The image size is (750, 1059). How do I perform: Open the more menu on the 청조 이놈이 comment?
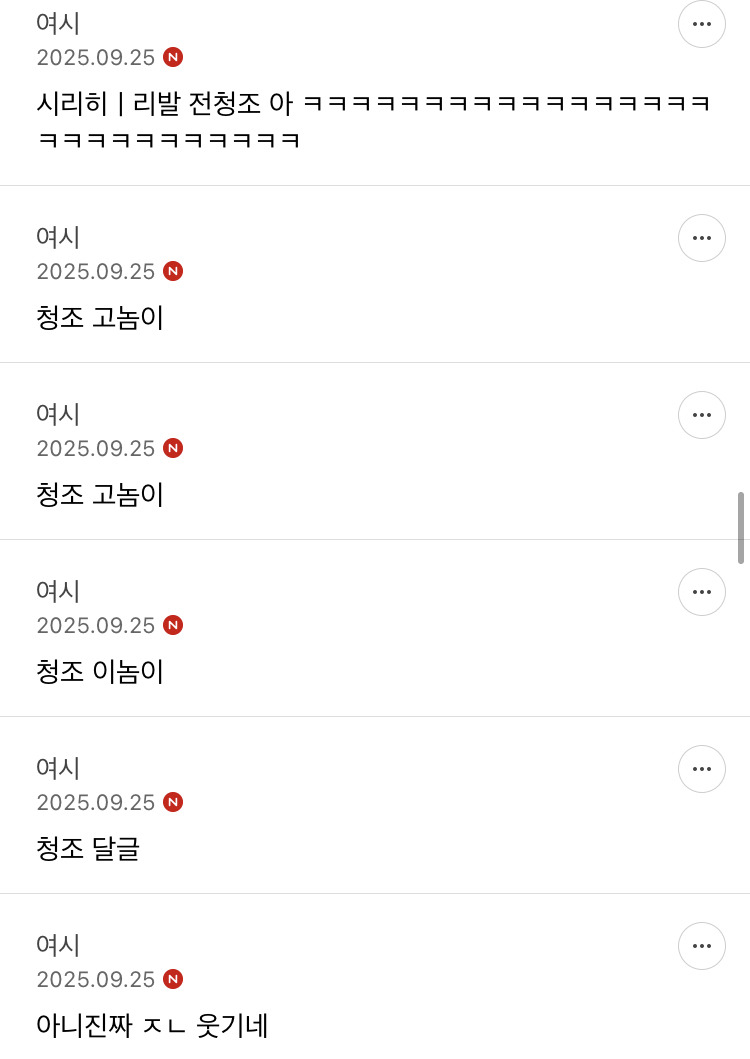tap(702, 592)
